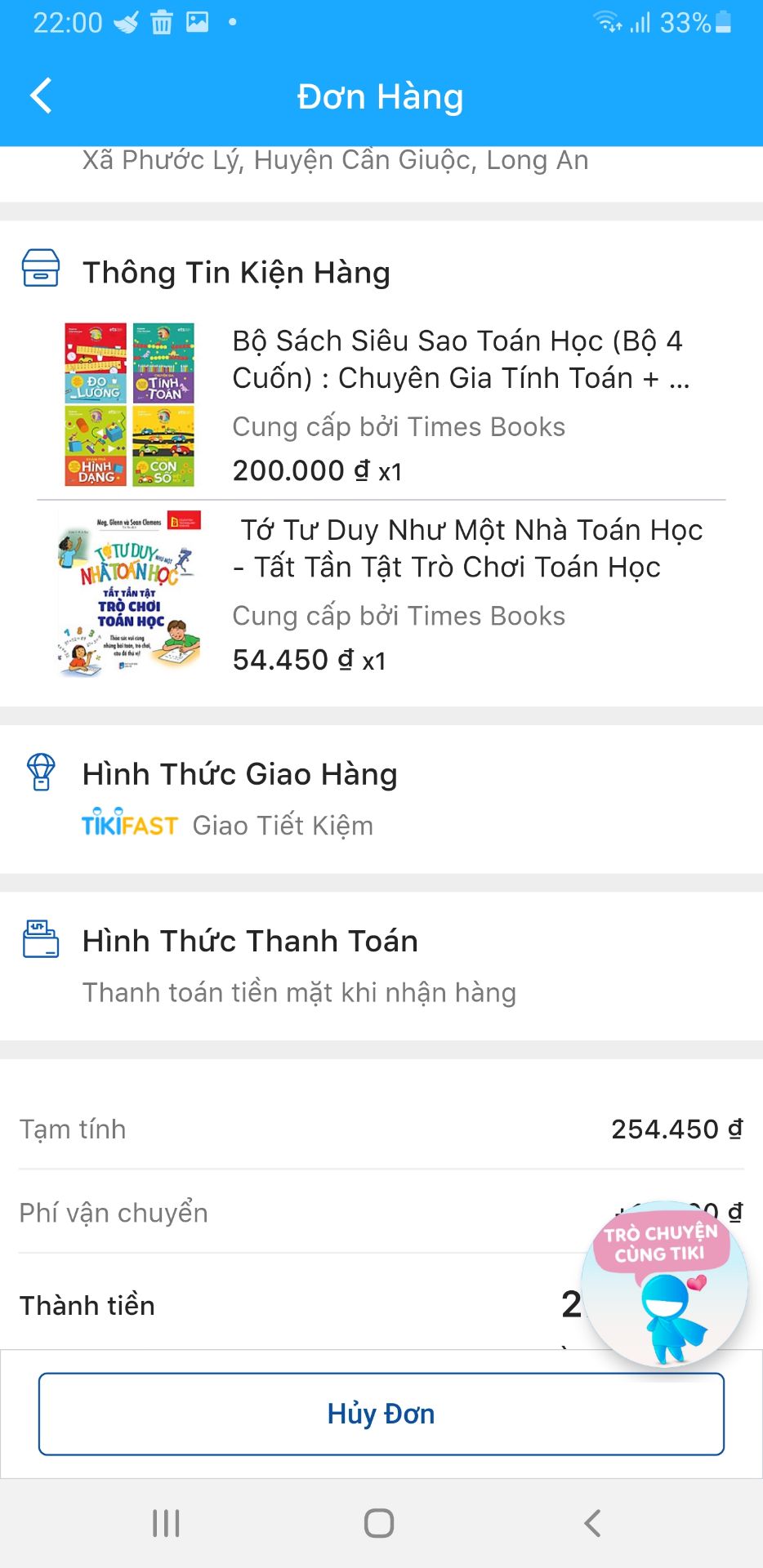763x1568 pixels.
Task: Tap the TIKIFAST logo
Action: click(129, 824)
